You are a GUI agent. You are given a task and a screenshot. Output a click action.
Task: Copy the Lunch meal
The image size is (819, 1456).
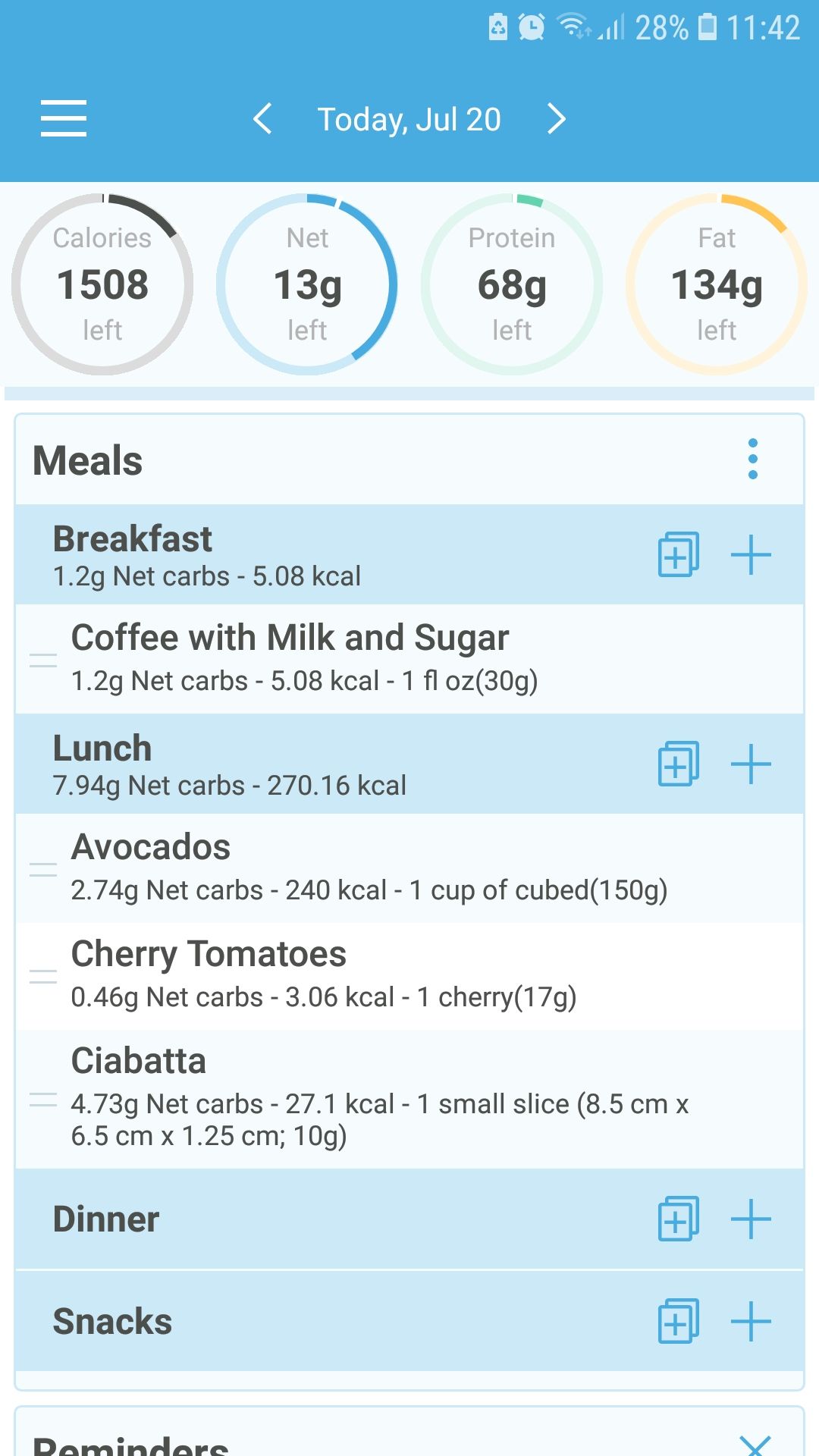pos(677,765)
